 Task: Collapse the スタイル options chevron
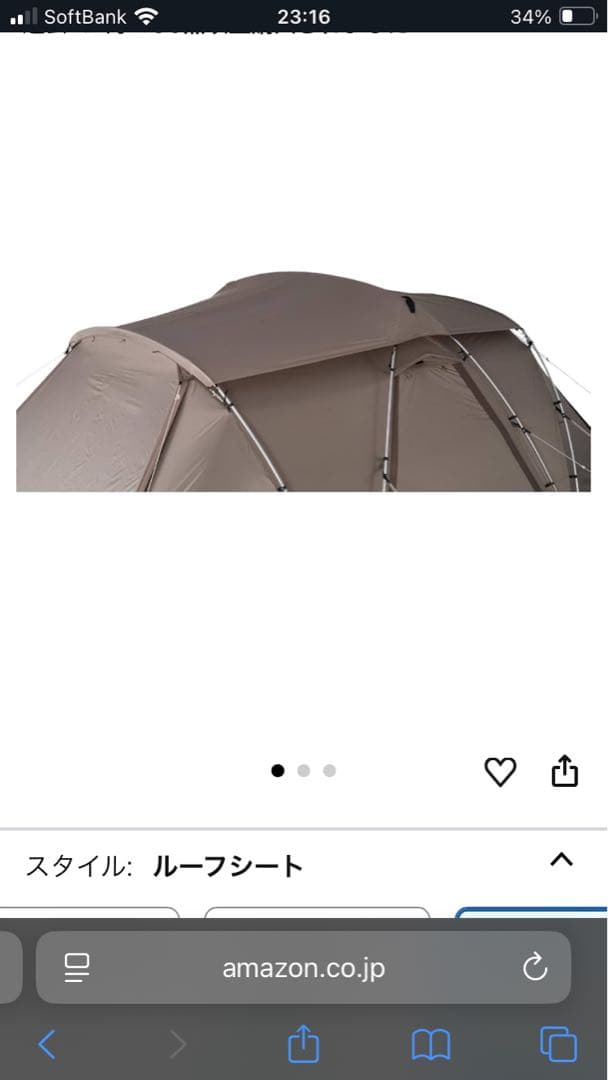pos(562,859)
